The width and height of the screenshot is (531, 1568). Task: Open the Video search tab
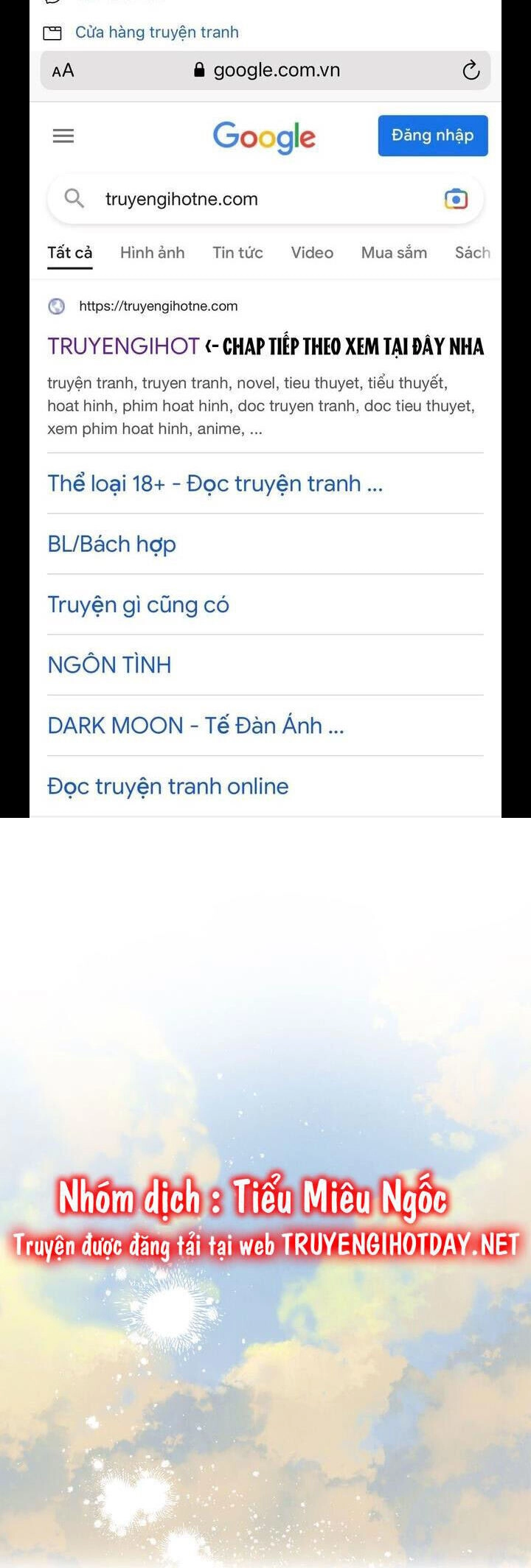(x=311, y=253)
